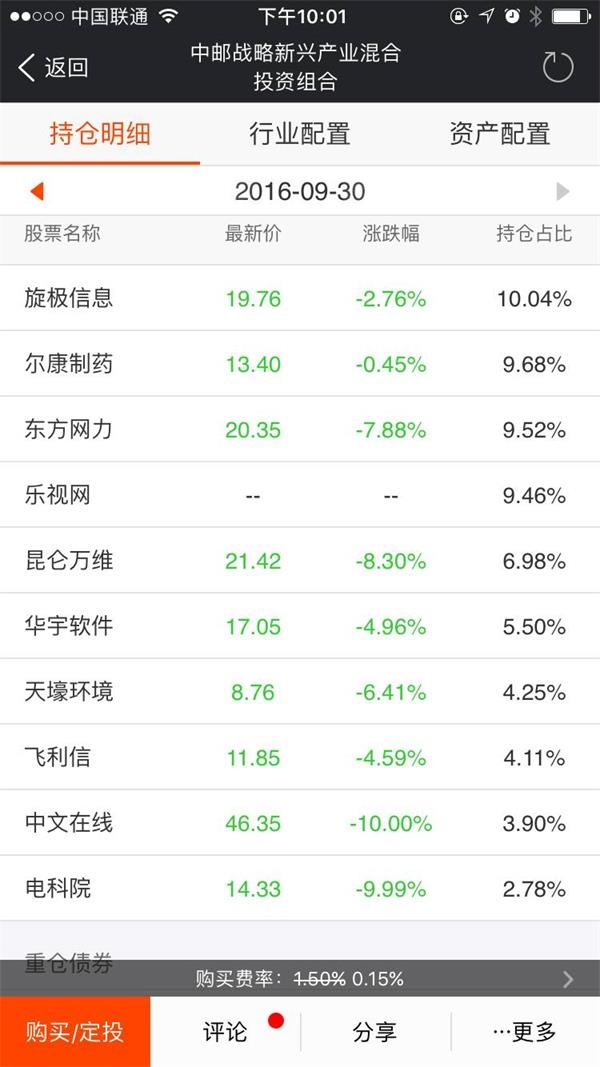Open the 中文在线 stock row
600x1067 pixels.
coord(300,823)
